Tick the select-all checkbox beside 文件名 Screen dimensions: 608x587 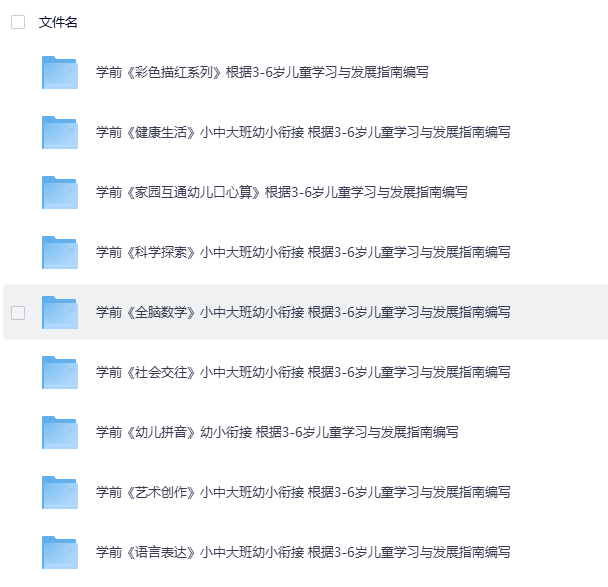tap(18, 22)
